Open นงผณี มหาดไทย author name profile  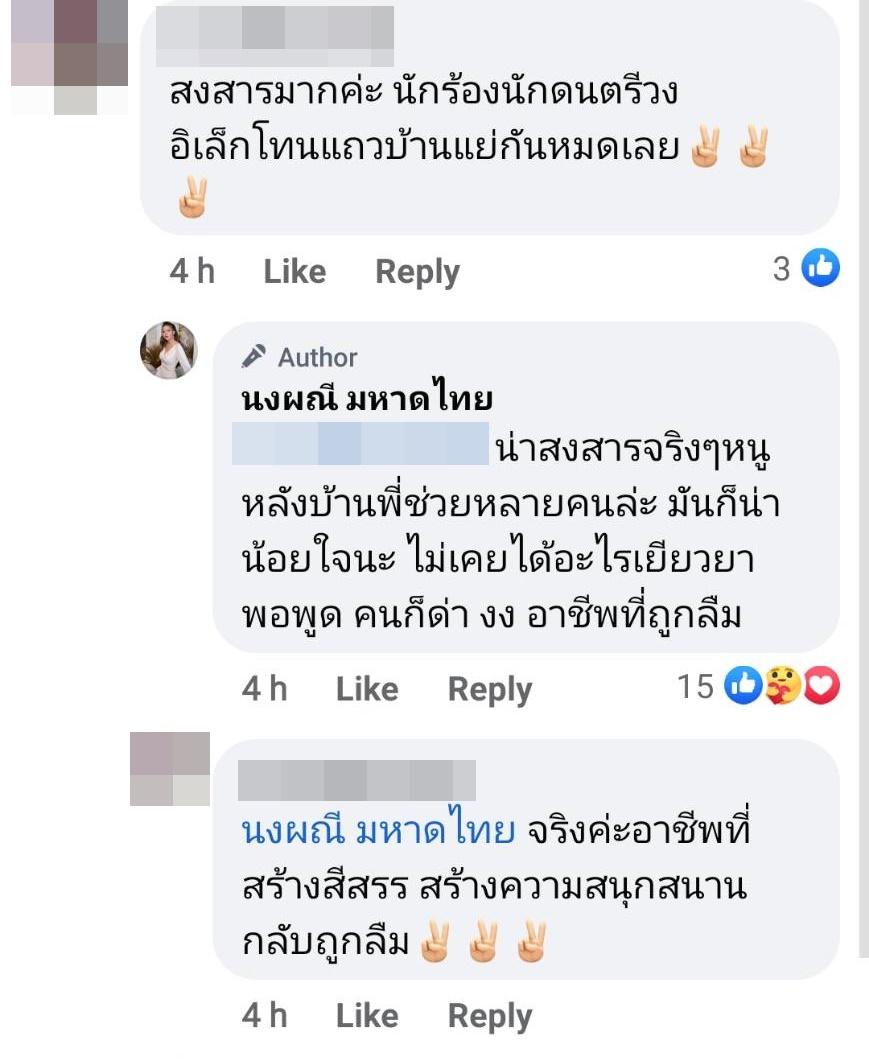(368, 400)
